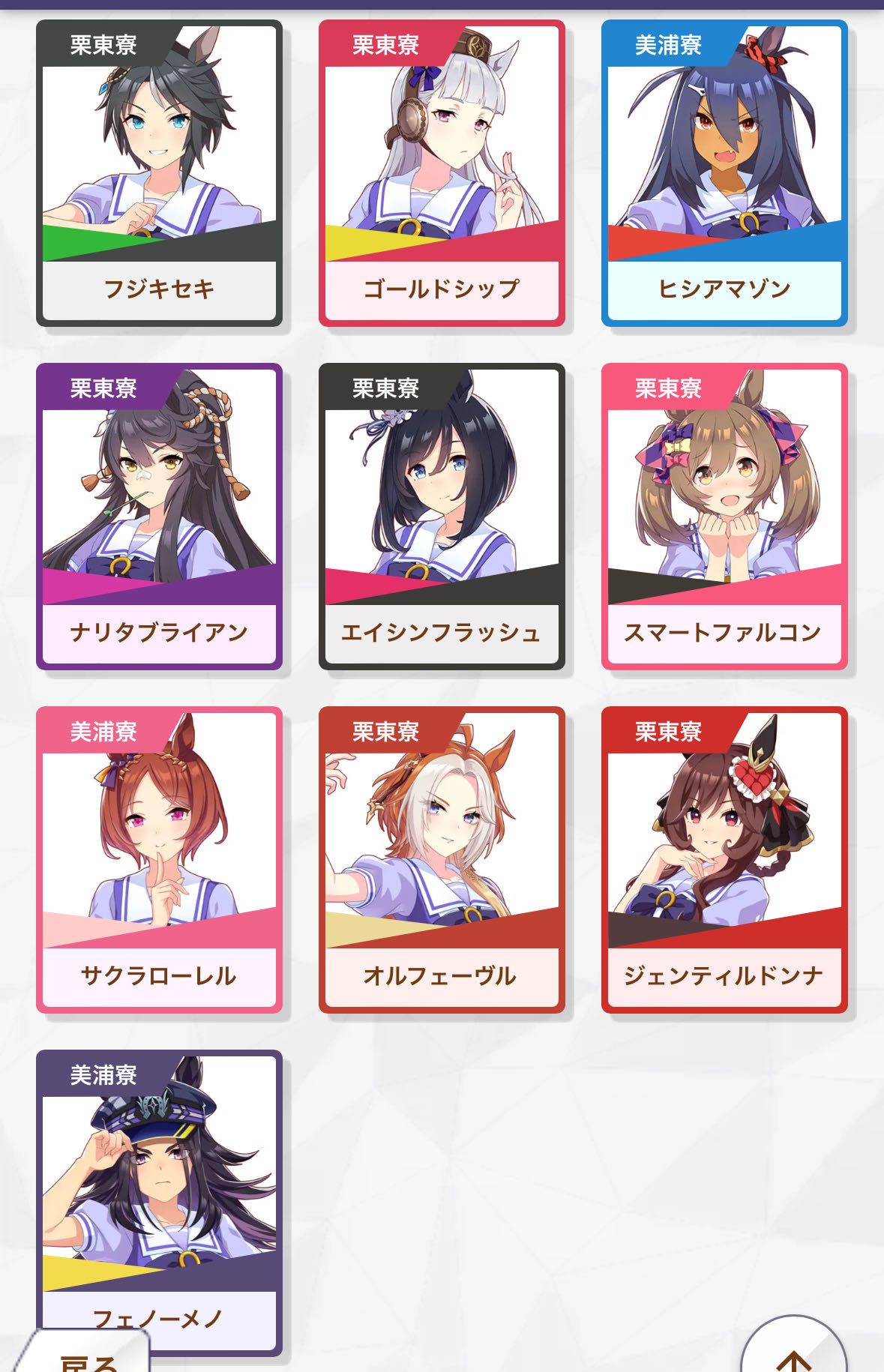This screenshot has width=884, height=1372.
Task: Open the ジェンティルドンナ character card
Action: click(x=724, y=861)
